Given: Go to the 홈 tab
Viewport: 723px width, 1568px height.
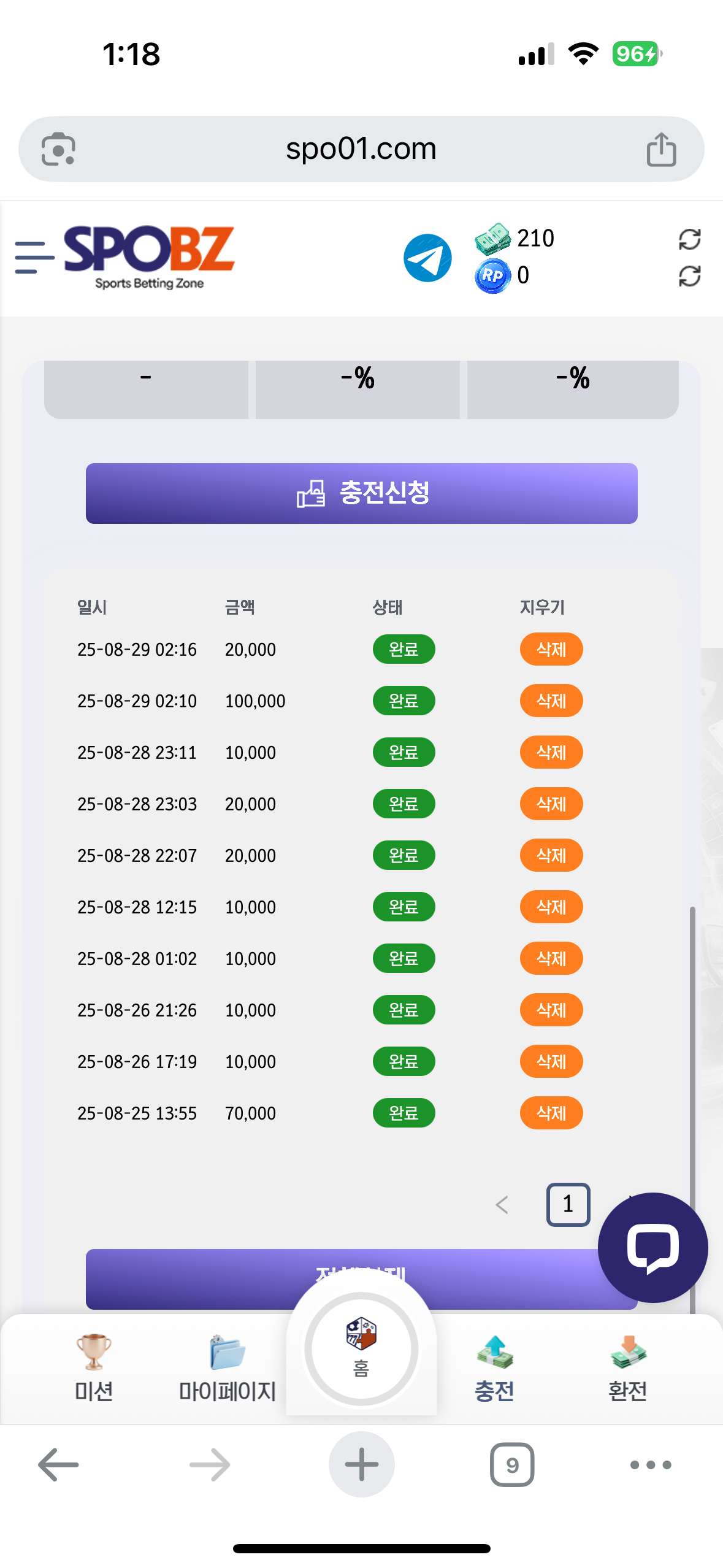Looking at the screenshot, I should coord(362,1350).
